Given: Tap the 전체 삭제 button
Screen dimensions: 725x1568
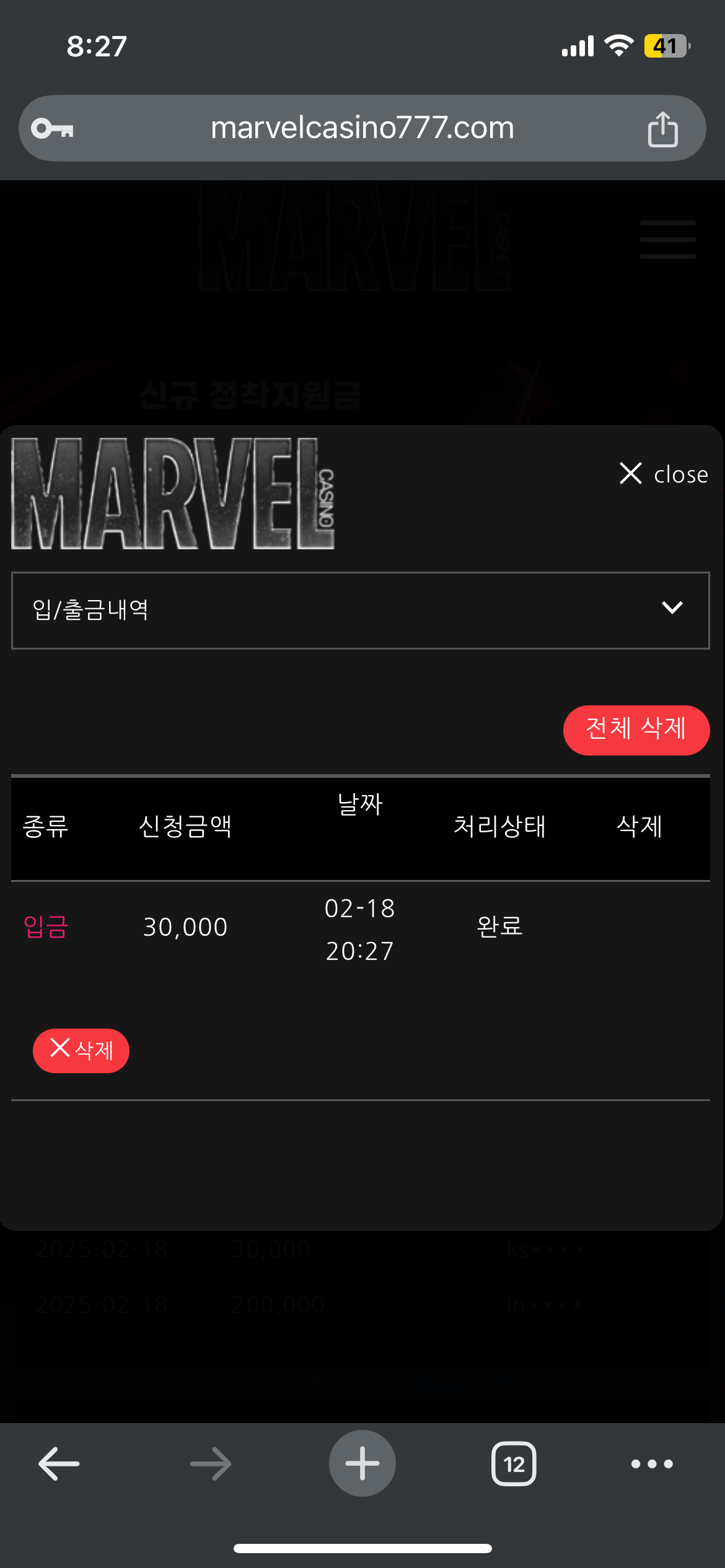Looking at the screenshot, I should [x=636, y=730].
